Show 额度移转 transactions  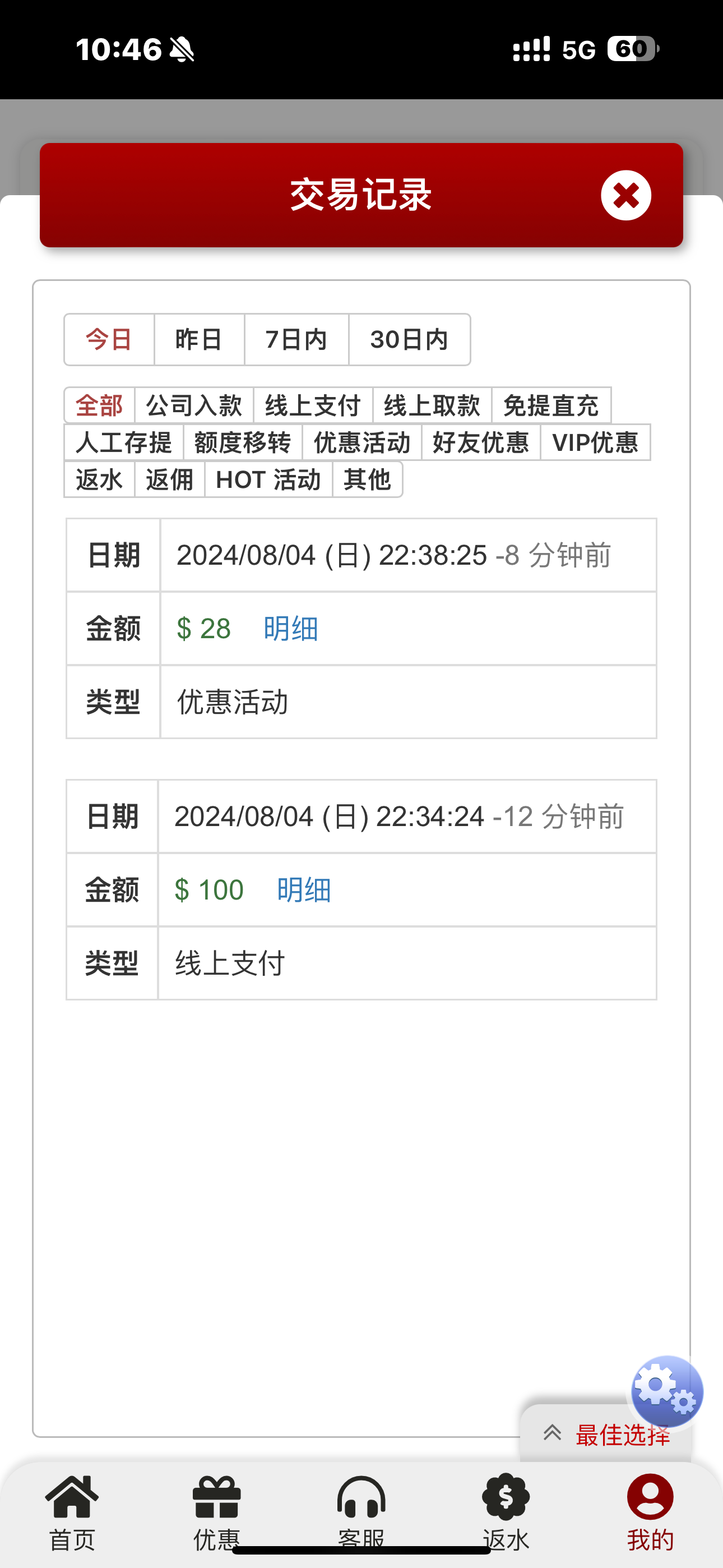[x=242, y=442]
